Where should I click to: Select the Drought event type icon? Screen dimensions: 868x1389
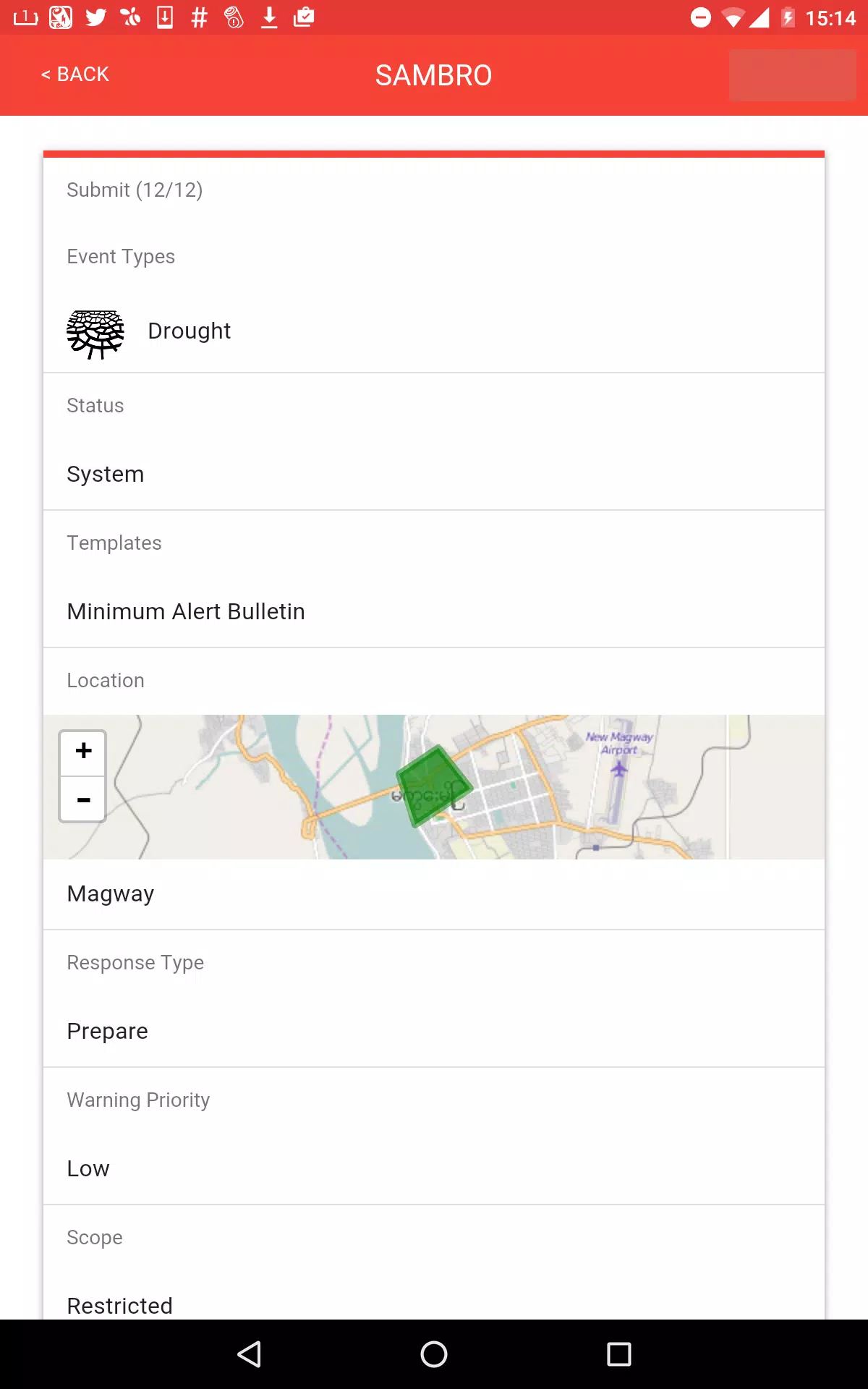[x=95, y=331]
